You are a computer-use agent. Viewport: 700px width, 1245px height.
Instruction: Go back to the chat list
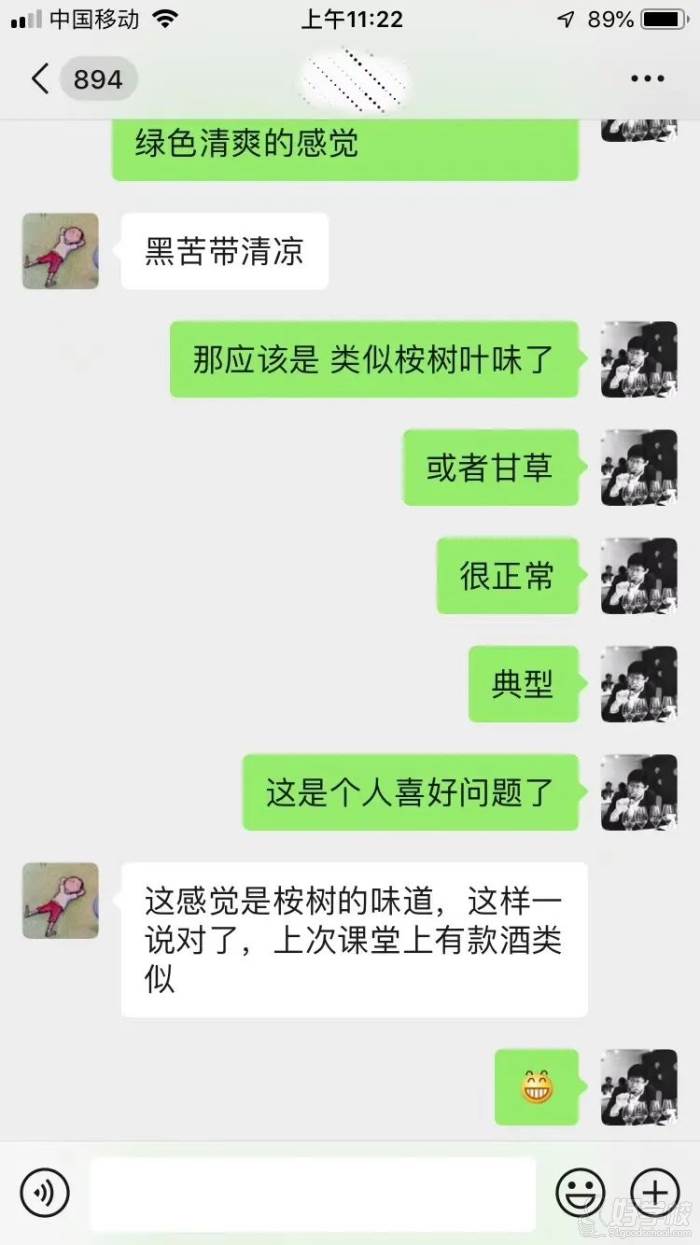tap(40, 79)
